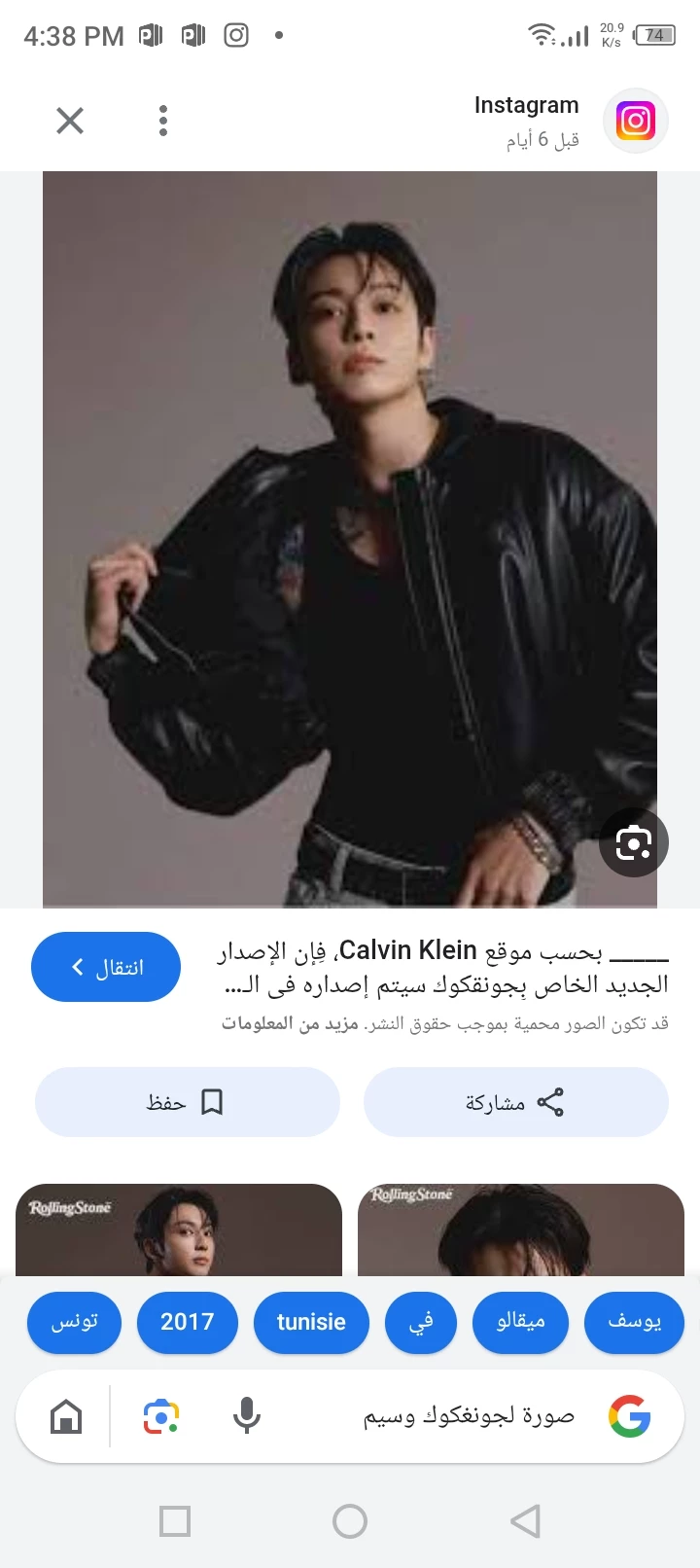Save the image with حفظ
This screenshot has width=700, height=1568.
pos(187,1102)
